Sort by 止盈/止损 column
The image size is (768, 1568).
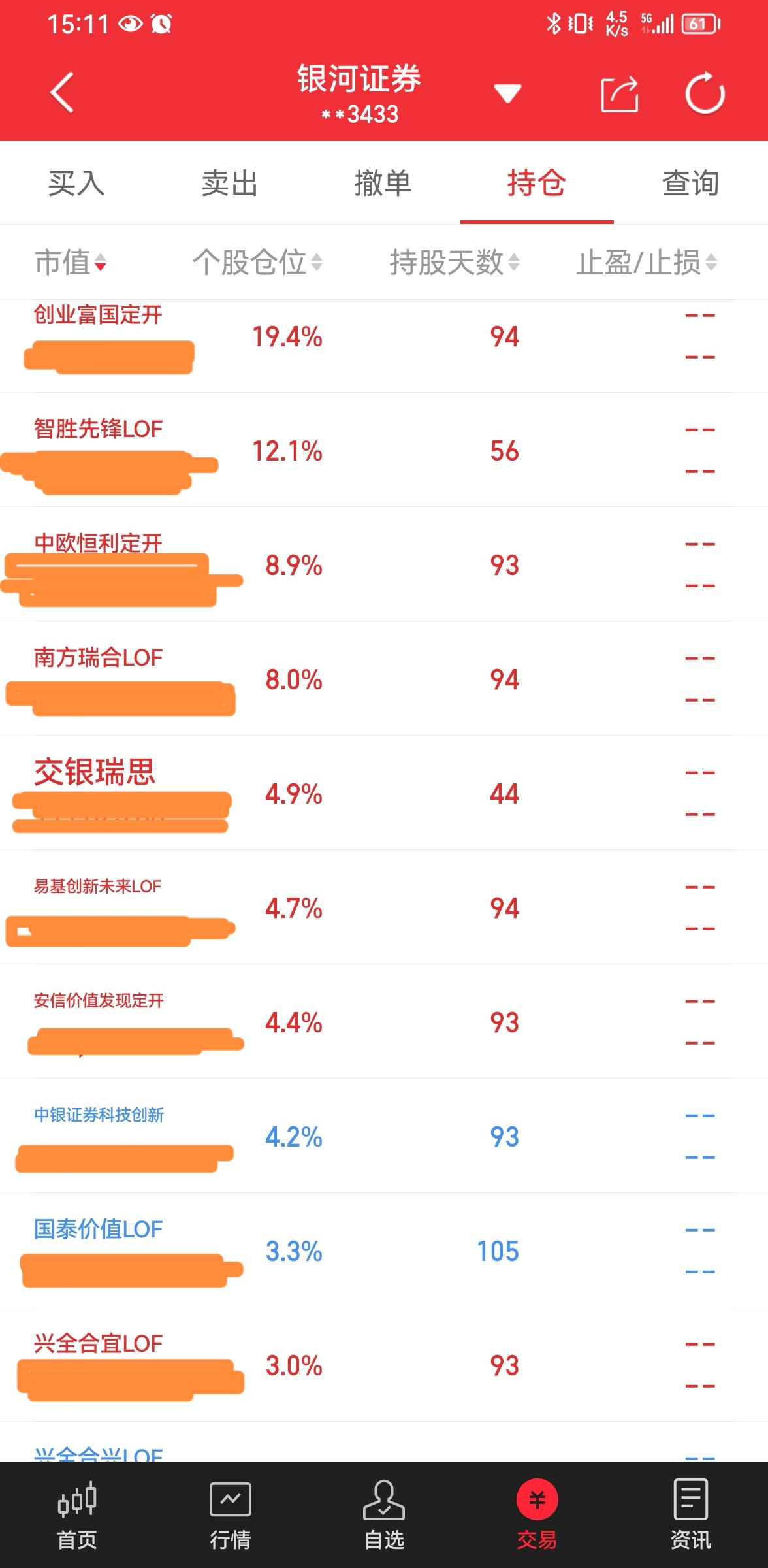coord(646,263)
